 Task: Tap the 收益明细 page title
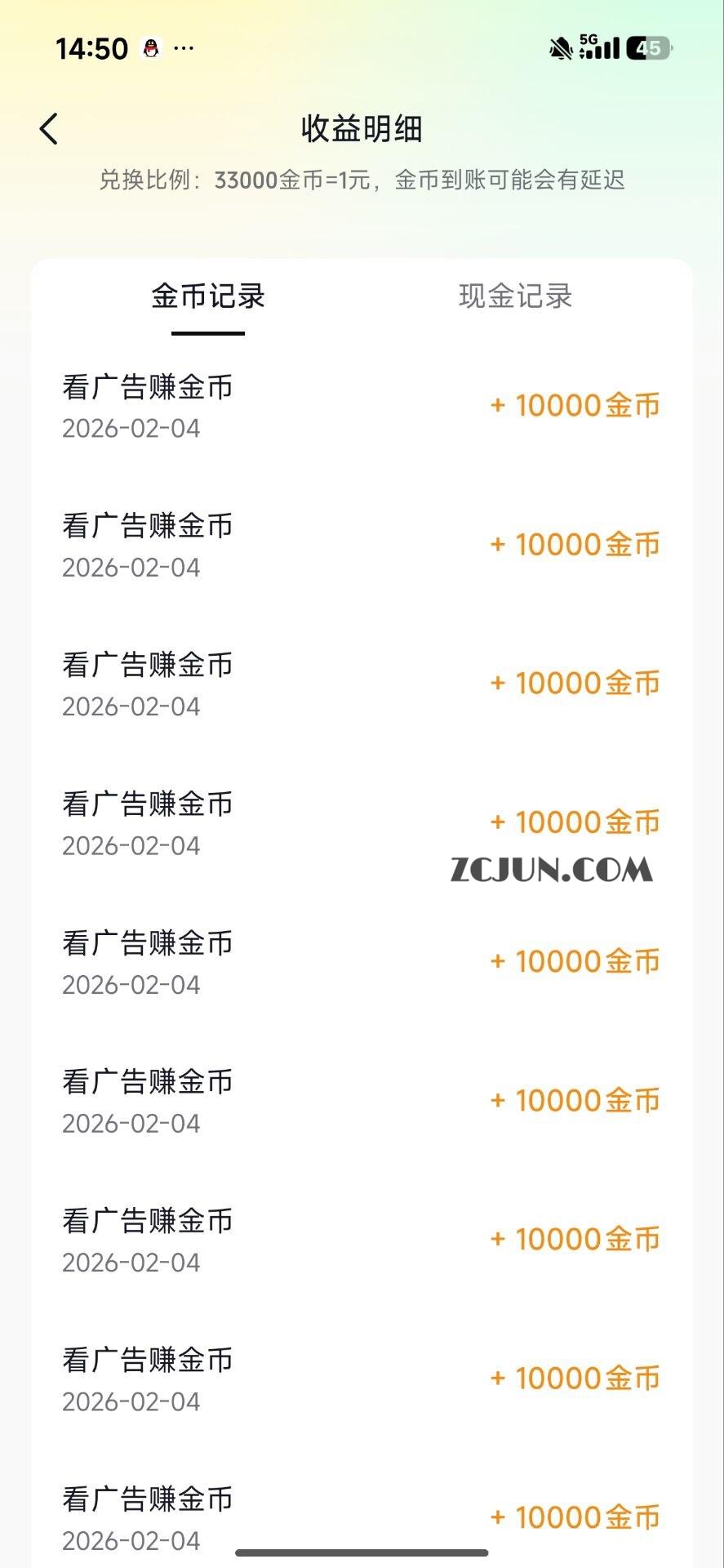pos(362,128)
